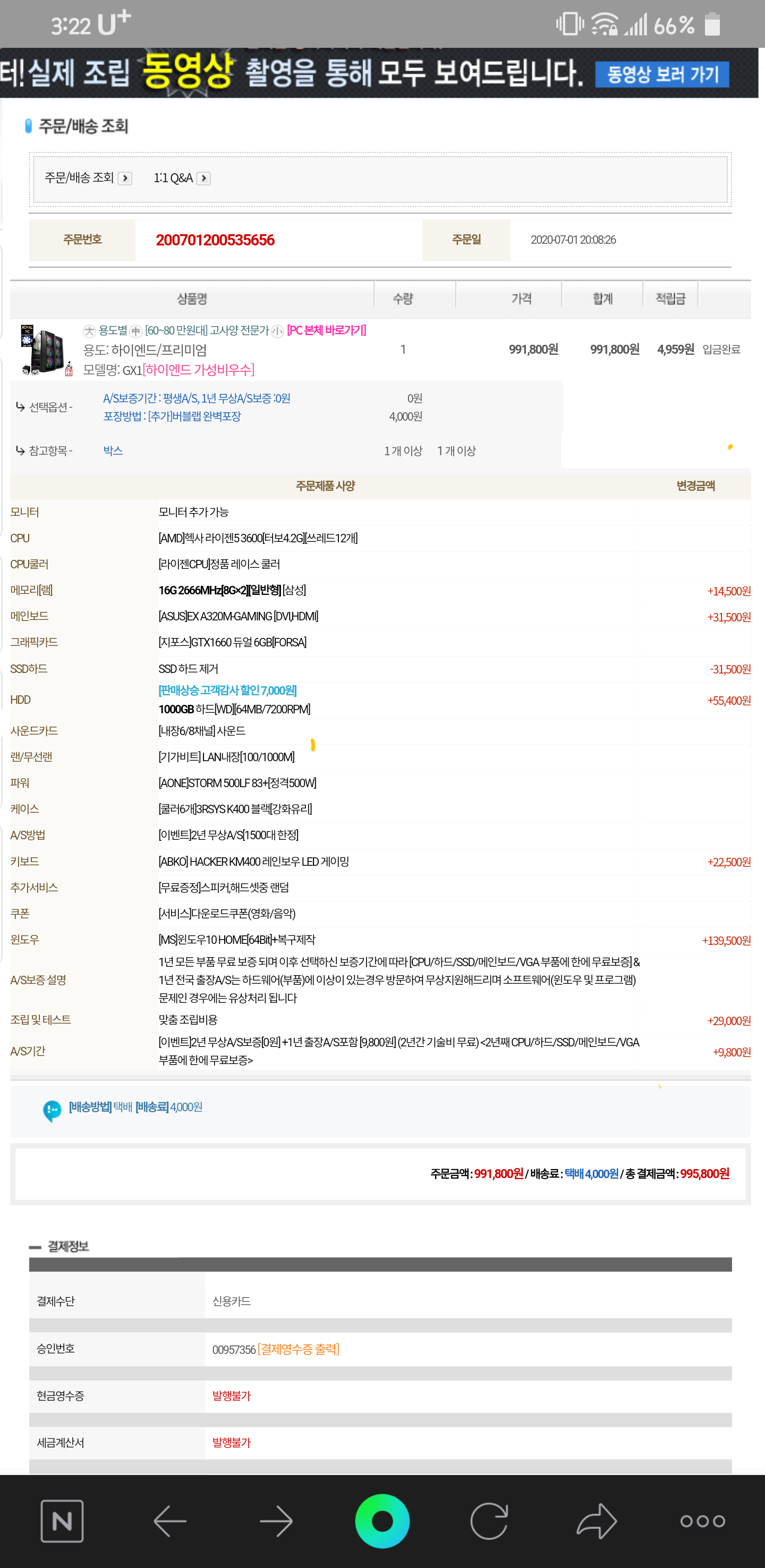
Task: Reload the page with the refresh icon
Action: click(x=489, y=1521)
